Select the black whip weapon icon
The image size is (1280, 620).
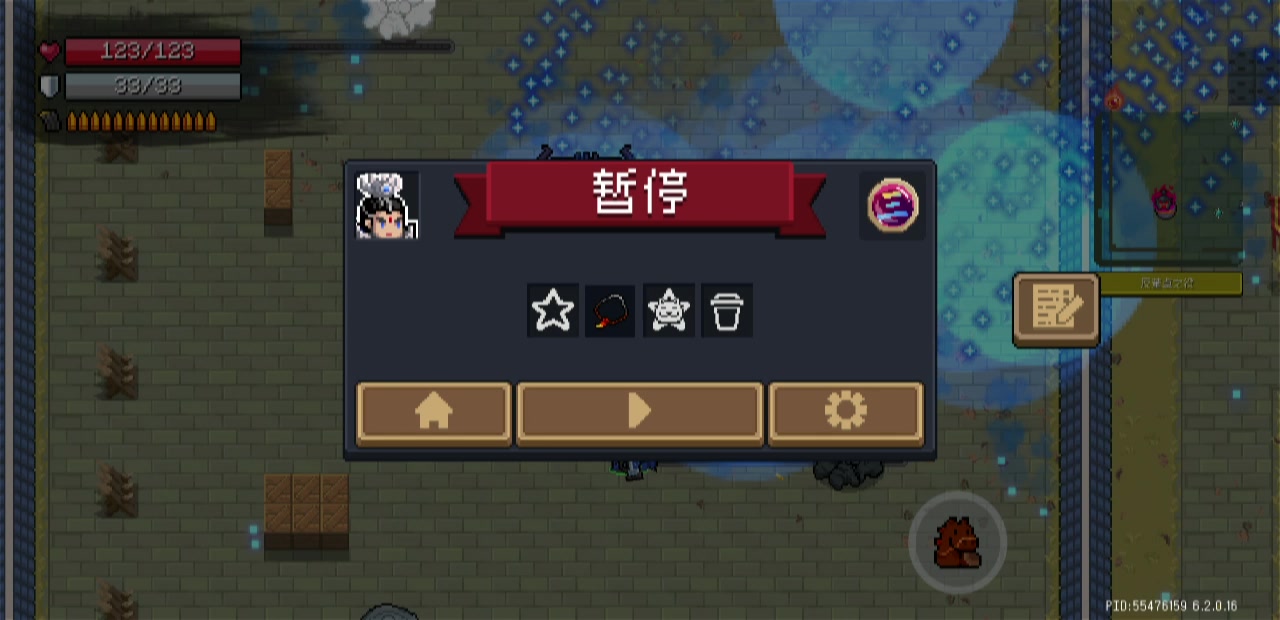pyautogui.click(x=610, y=311)
